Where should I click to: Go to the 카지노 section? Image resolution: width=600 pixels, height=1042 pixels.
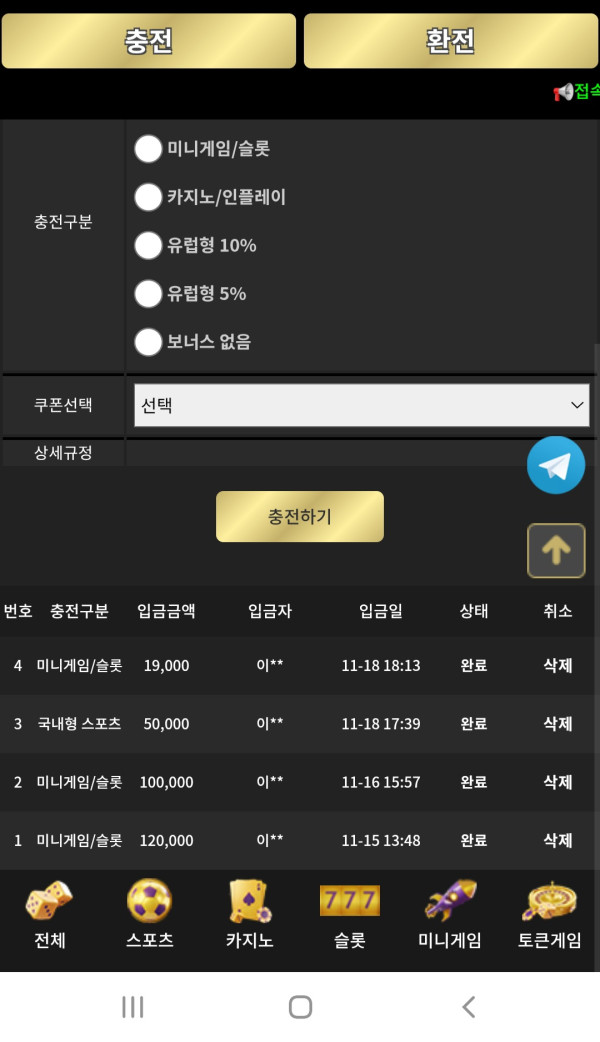coord(249,915)
